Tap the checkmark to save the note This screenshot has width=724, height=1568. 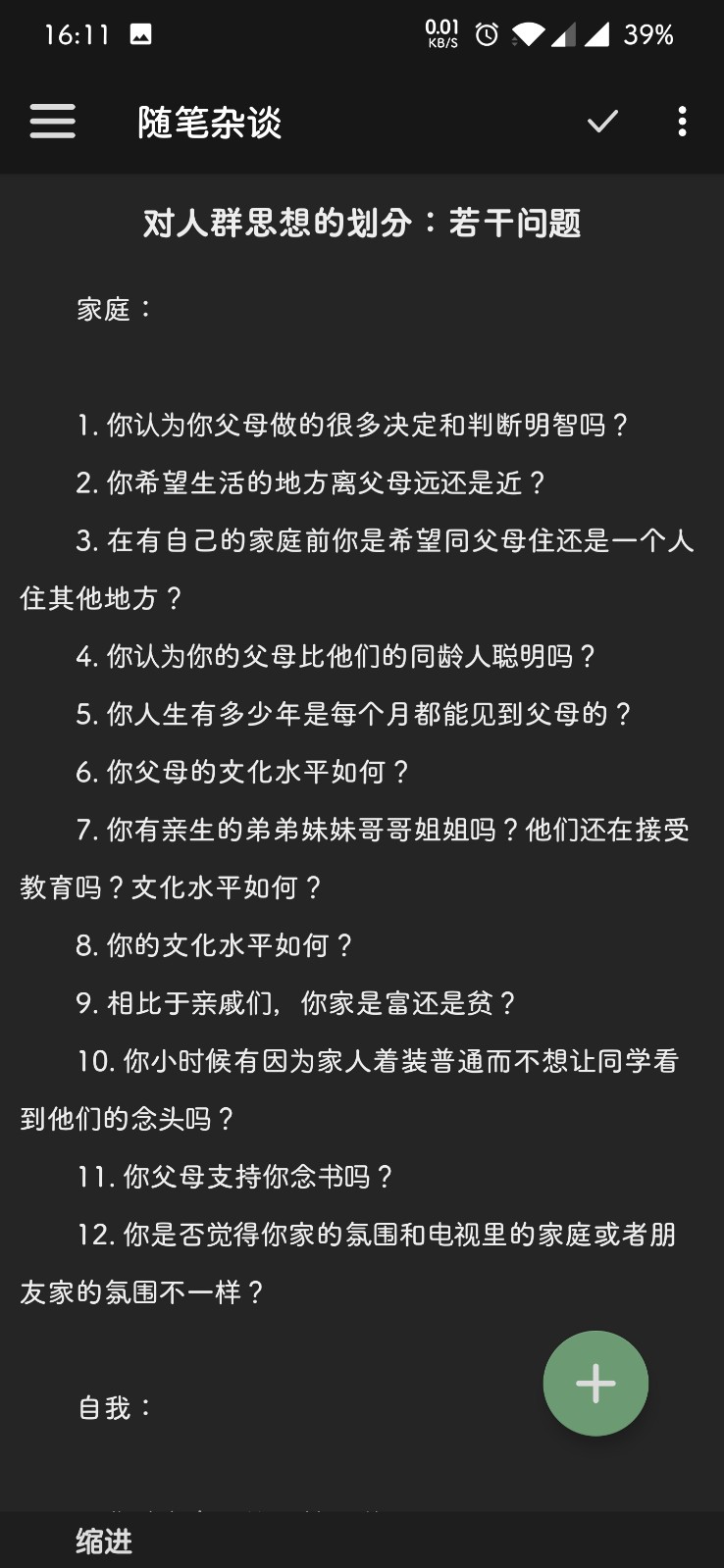tap(602, 122)
